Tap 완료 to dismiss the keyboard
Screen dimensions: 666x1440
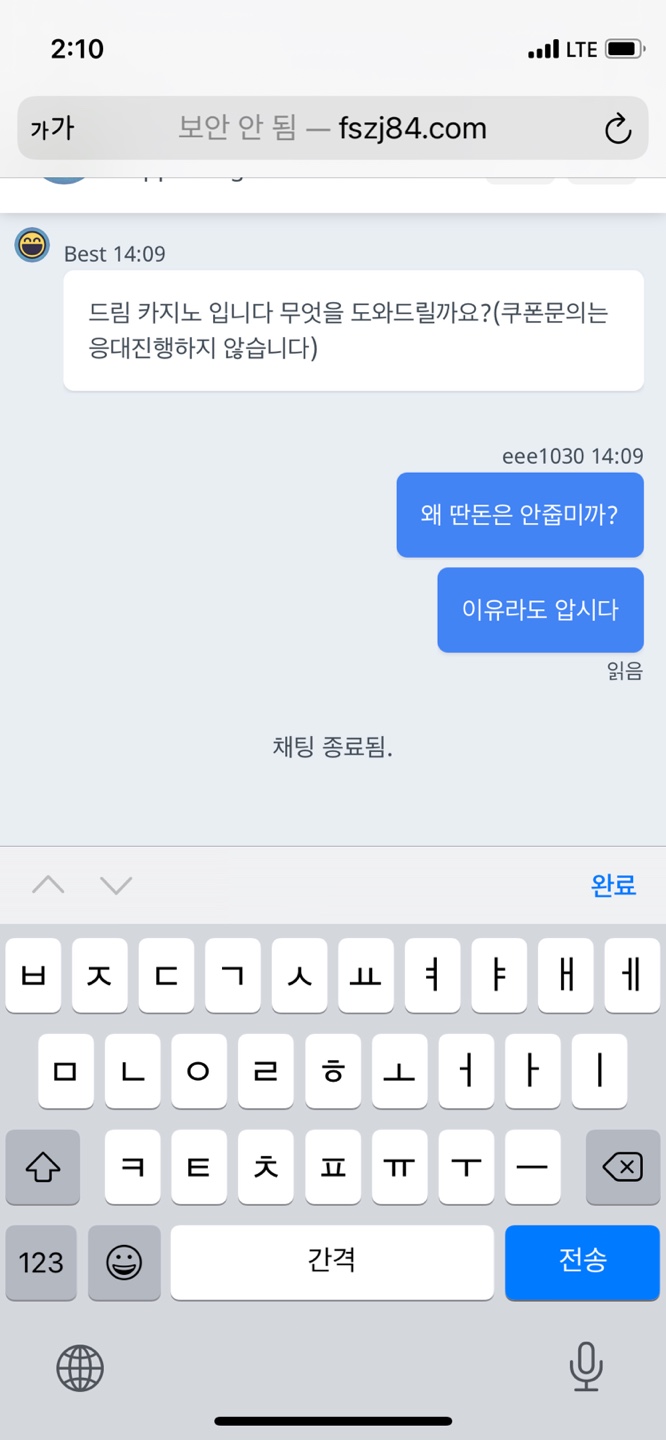[613, 885]
